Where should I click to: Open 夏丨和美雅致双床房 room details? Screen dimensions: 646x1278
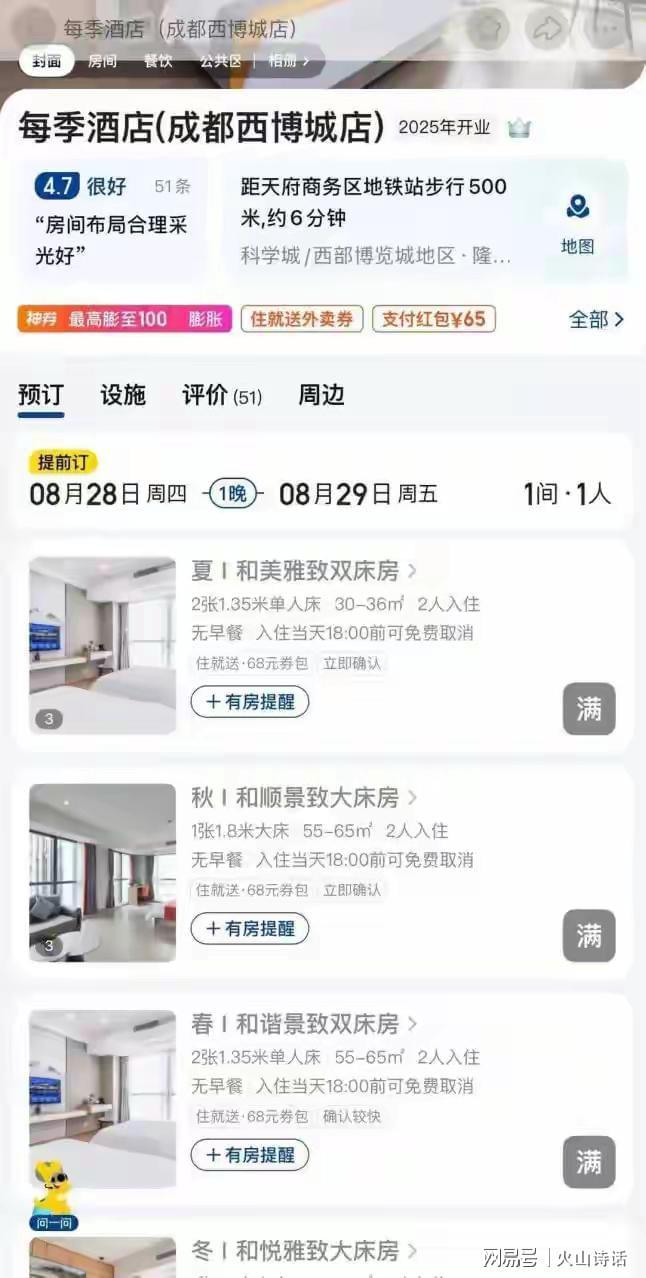304,571
